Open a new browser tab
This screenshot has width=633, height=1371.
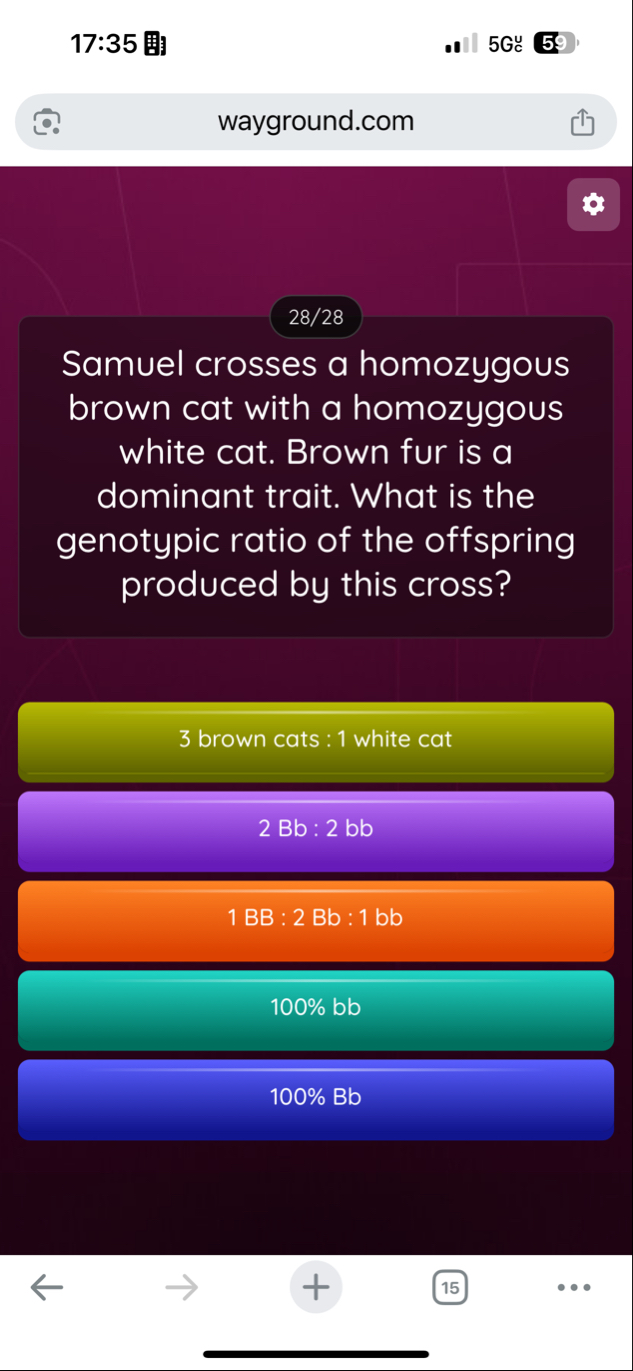click(x=316, y=1287)
